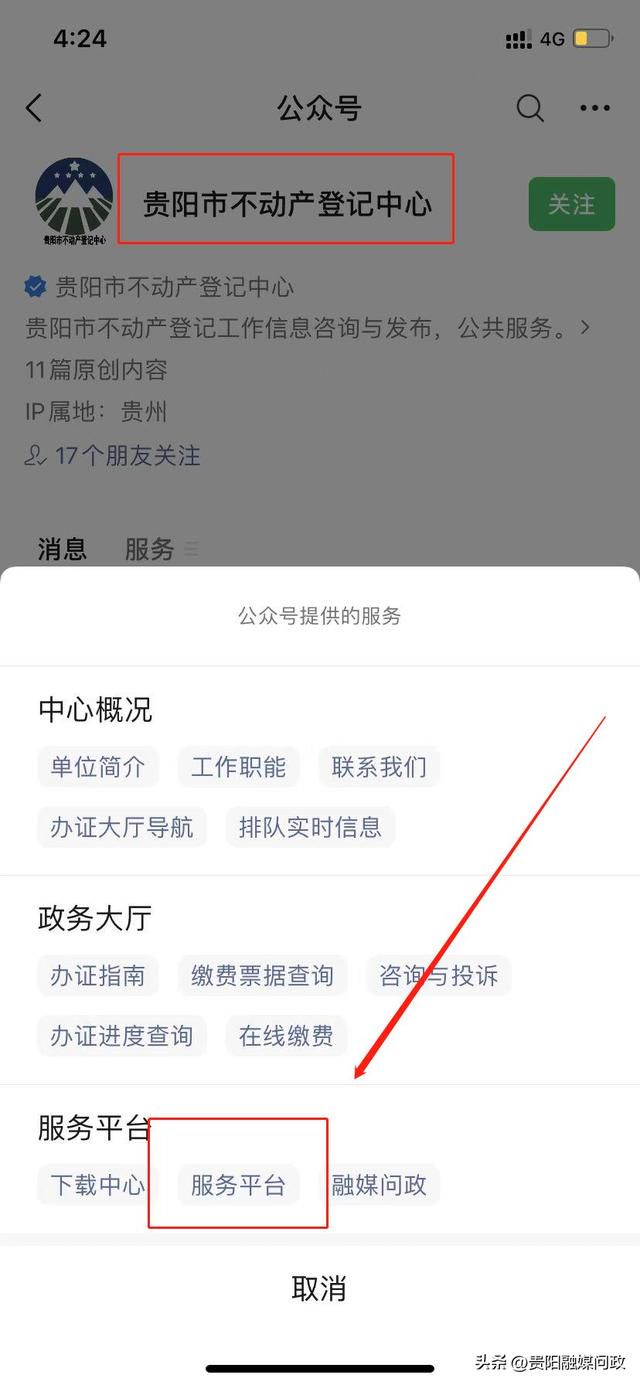
Task: Select 缴费票据查询 receipt lookup
Action: [262, 976]
